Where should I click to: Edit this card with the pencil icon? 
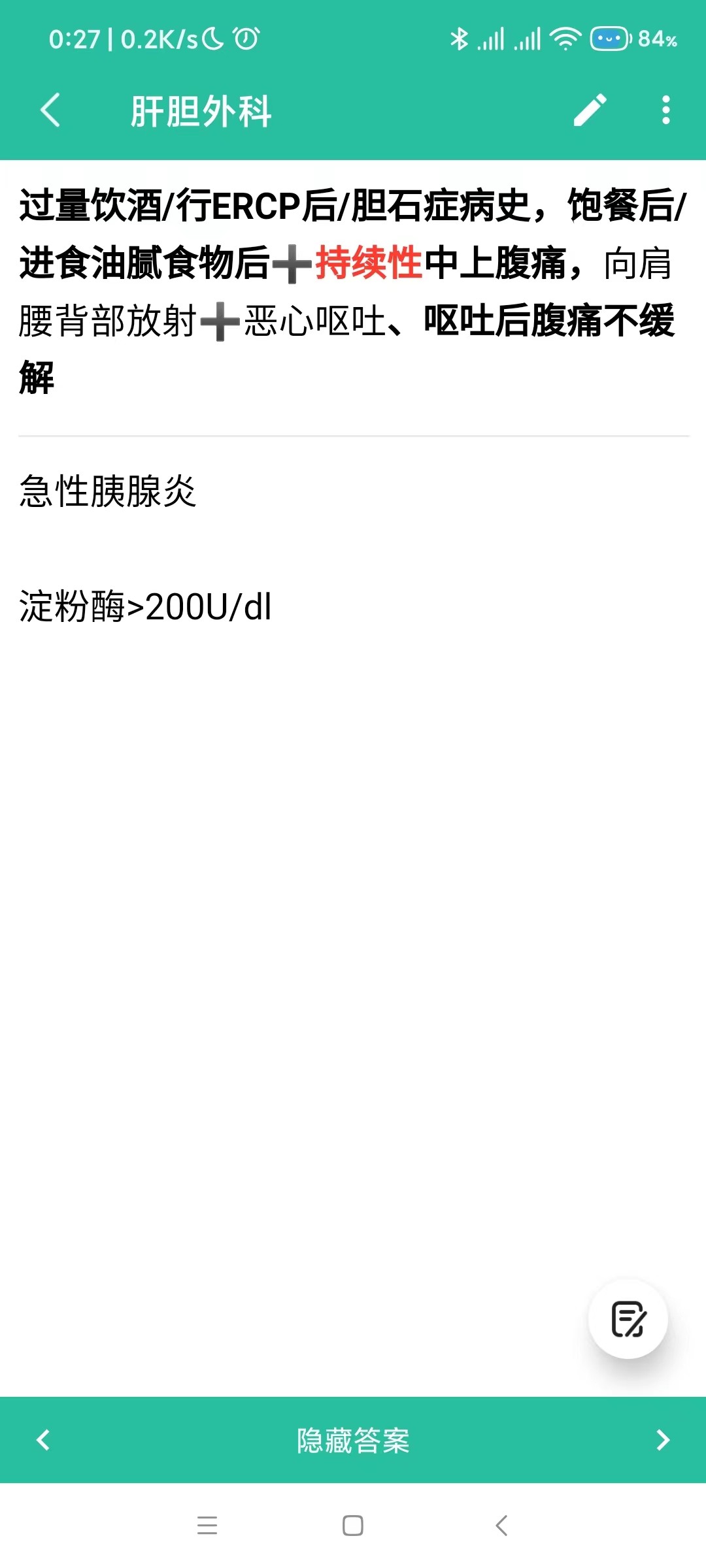click(x=590, y=110)
